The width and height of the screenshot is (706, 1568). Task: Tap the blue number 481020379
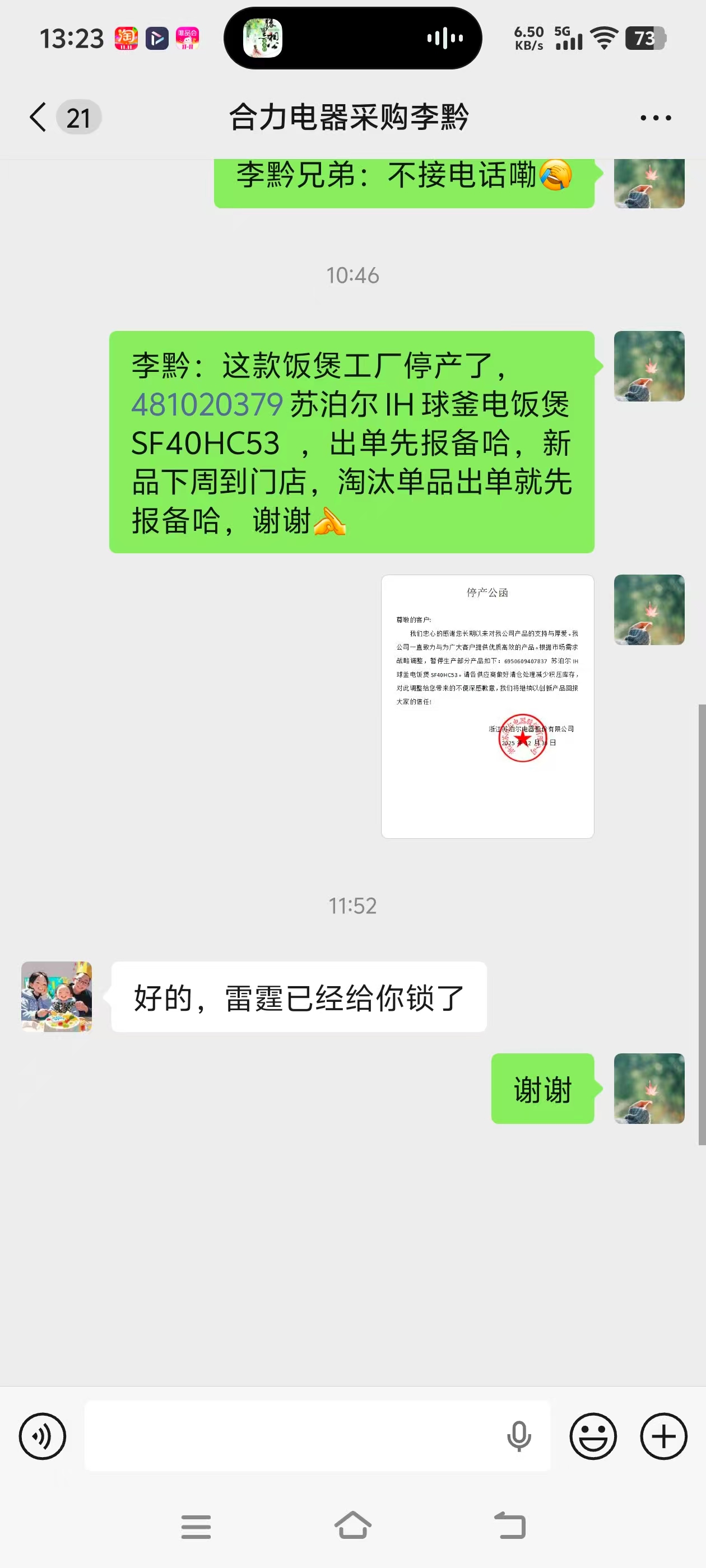[x=207, y=405]
